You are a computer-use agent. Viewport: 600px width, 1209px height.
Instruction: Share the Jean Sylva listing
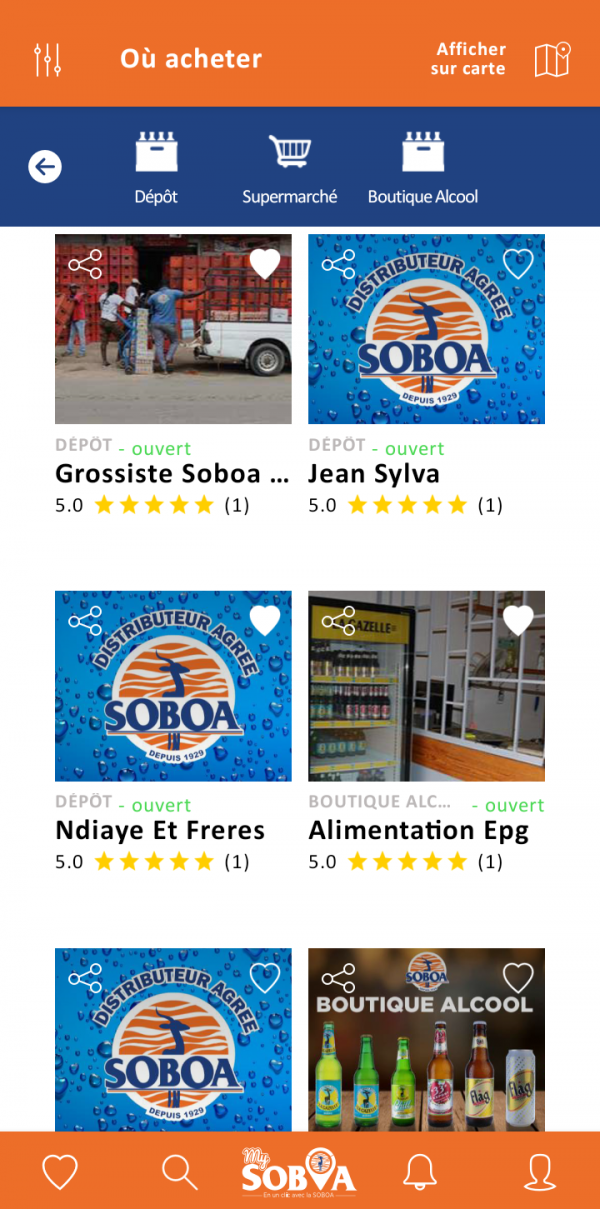click(x=338, y=265)
